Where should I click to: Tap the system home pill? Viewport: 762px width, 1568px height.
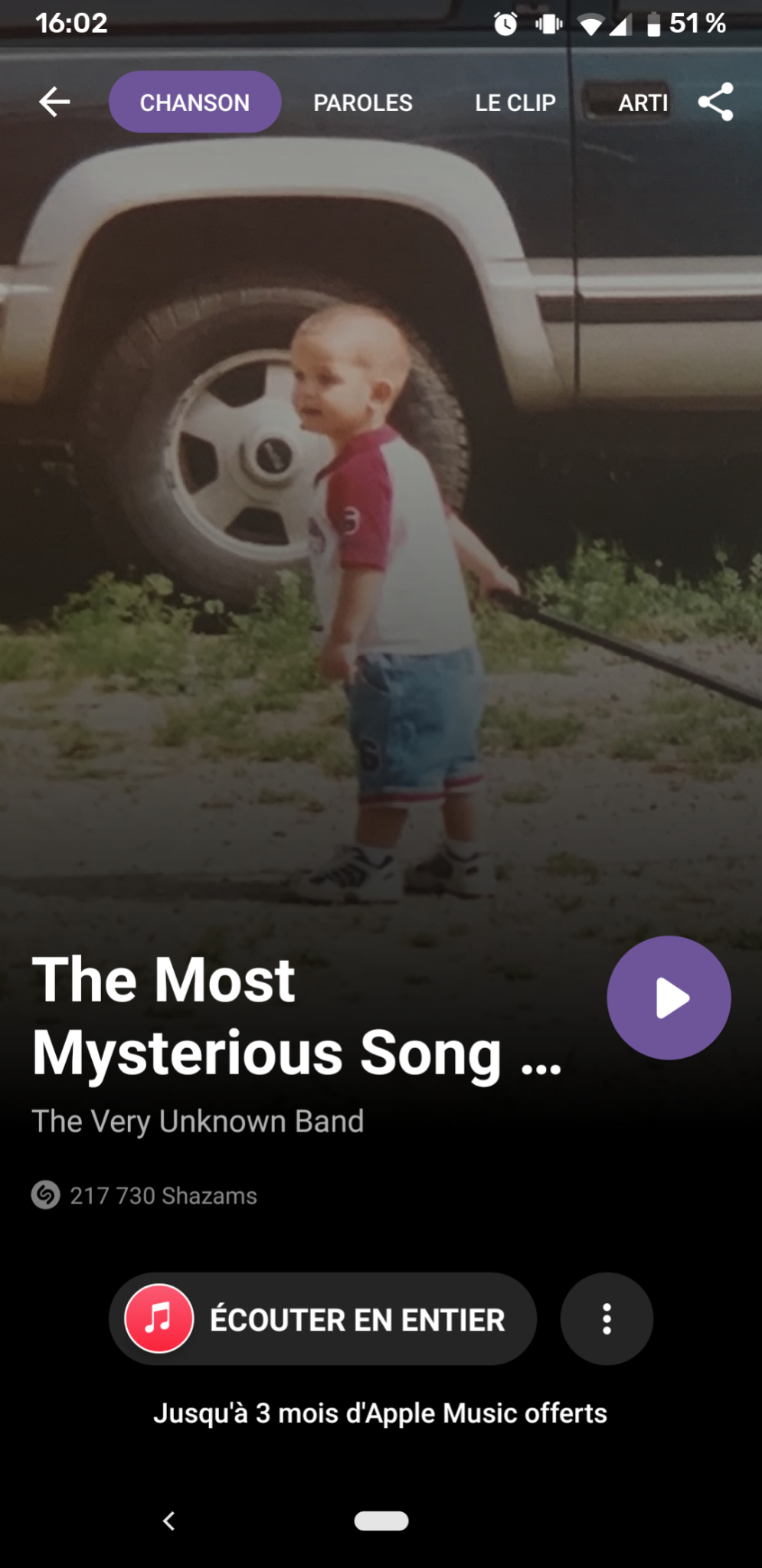click(381, 1521)
